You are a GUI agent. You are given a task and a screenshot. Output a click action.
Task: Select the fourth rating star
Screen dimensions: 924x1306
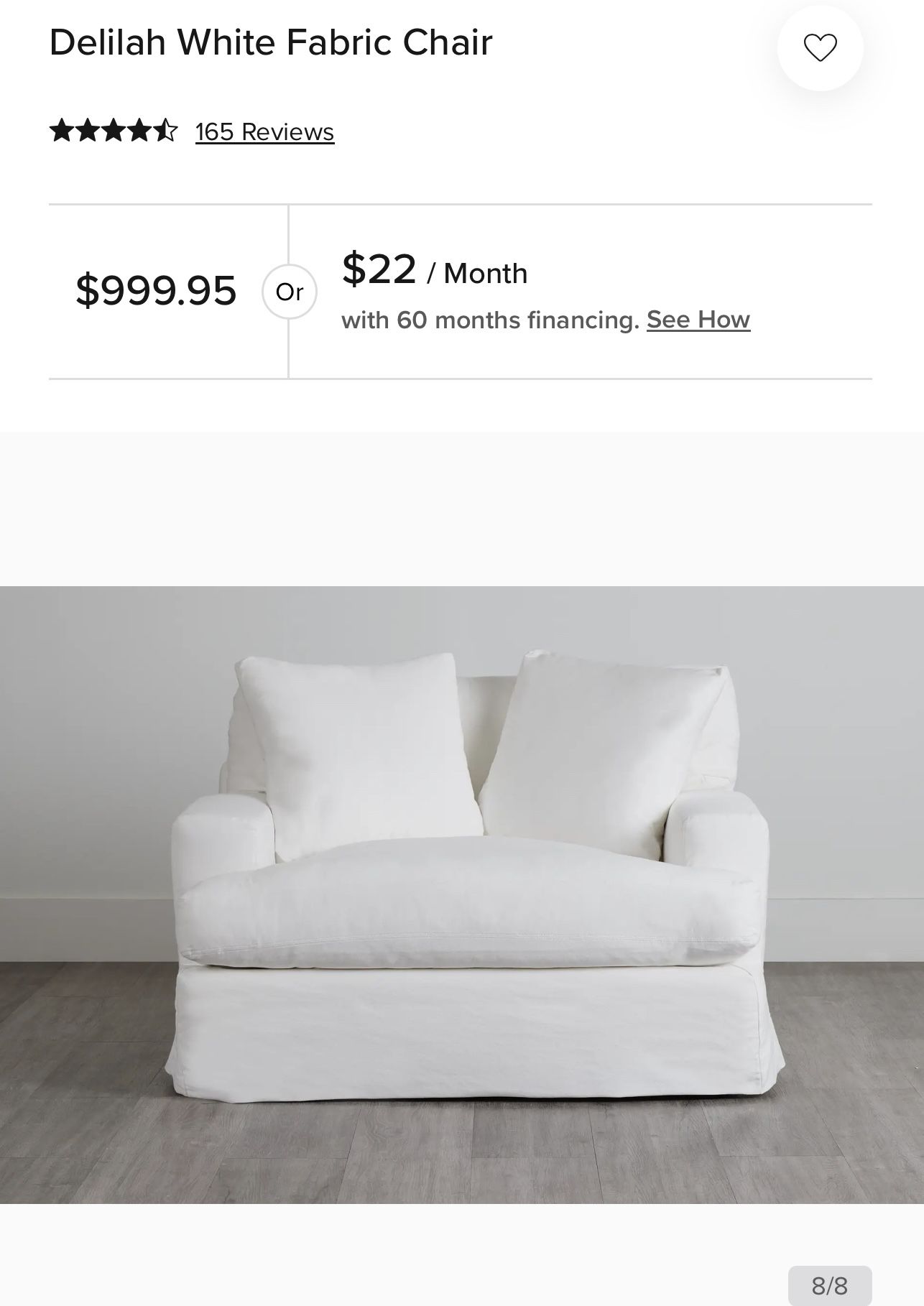[x=141, y=131]
